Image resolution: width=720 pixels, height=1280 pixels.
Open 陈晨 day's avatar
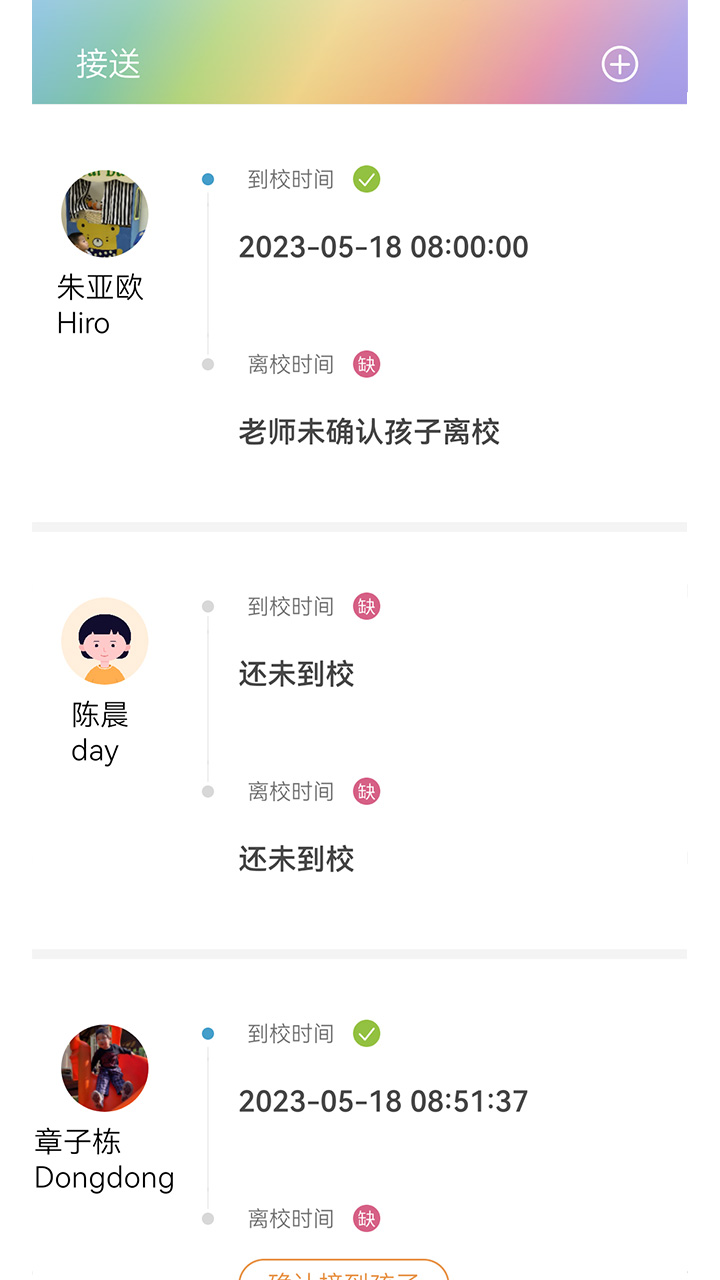click(x=105, y=641)
